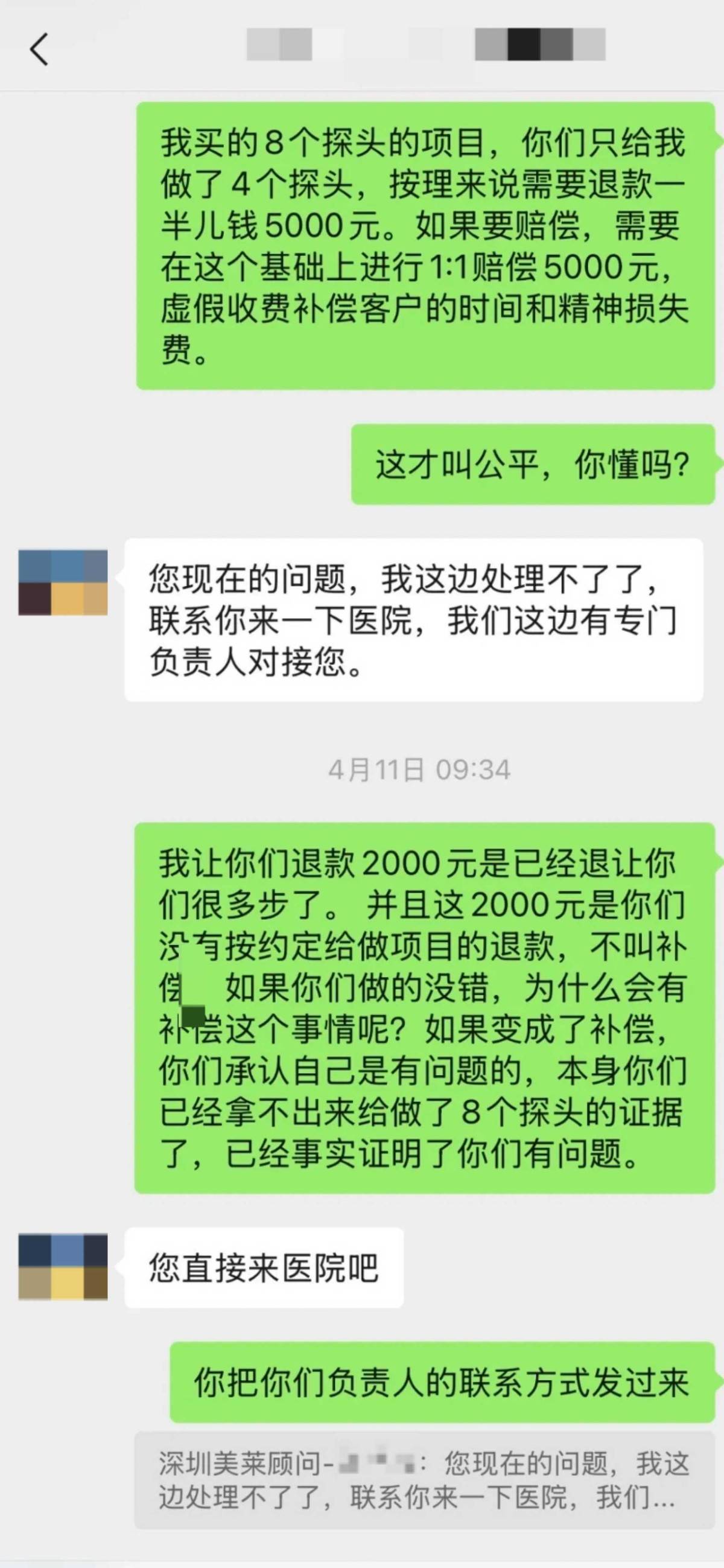This screenshot has width=724, height=1568.
Task: Go back using the top-left arrow
Action: [39, 49]
